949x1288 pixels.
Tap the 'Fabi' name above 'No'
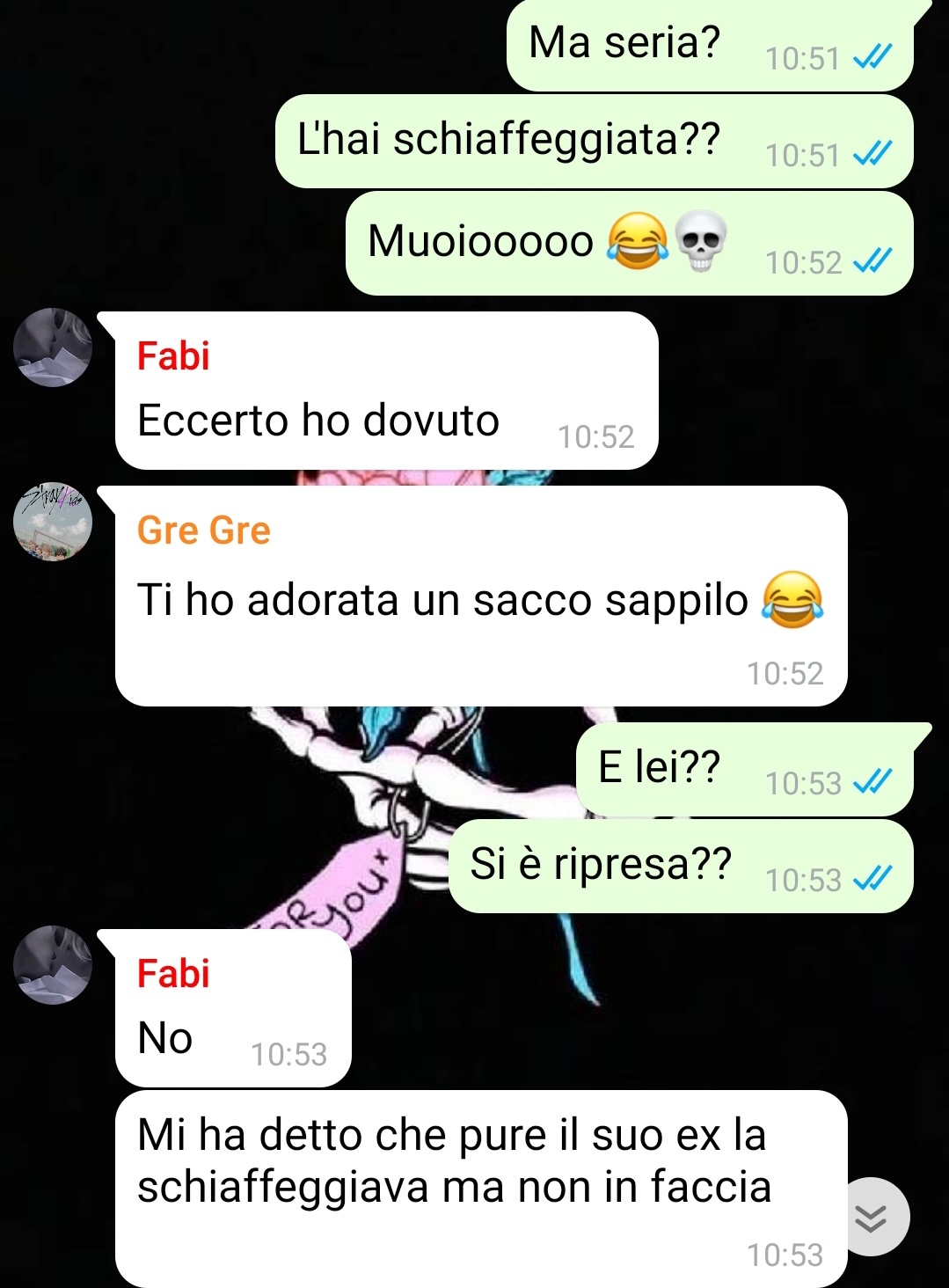click(173, 974)
